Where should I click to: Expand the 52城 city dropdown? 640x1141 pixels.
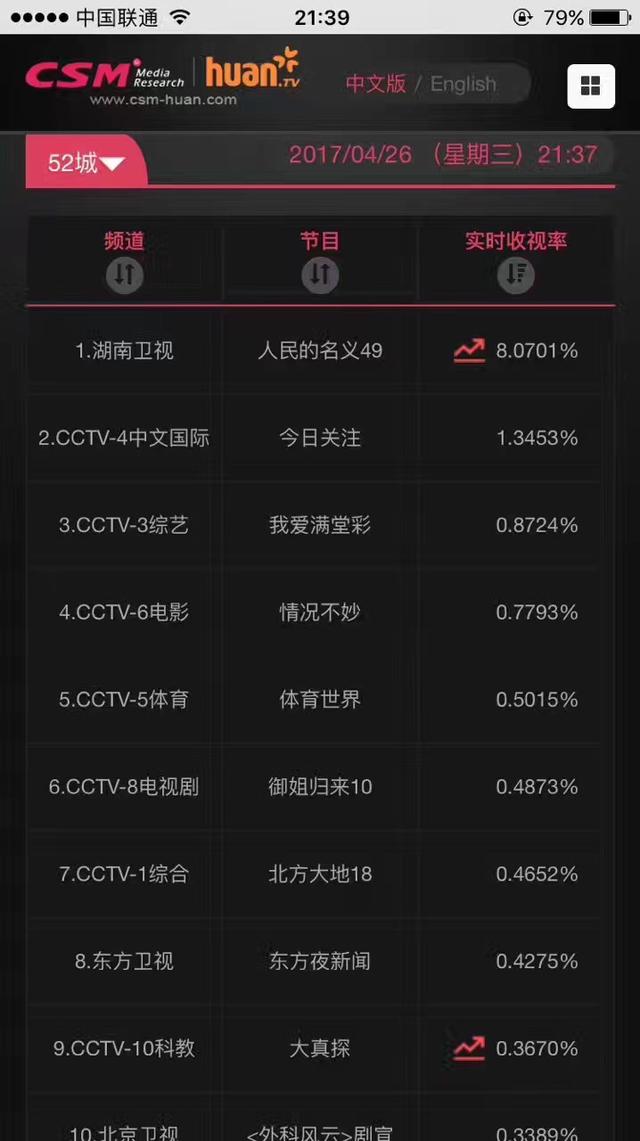pos(86,163)
